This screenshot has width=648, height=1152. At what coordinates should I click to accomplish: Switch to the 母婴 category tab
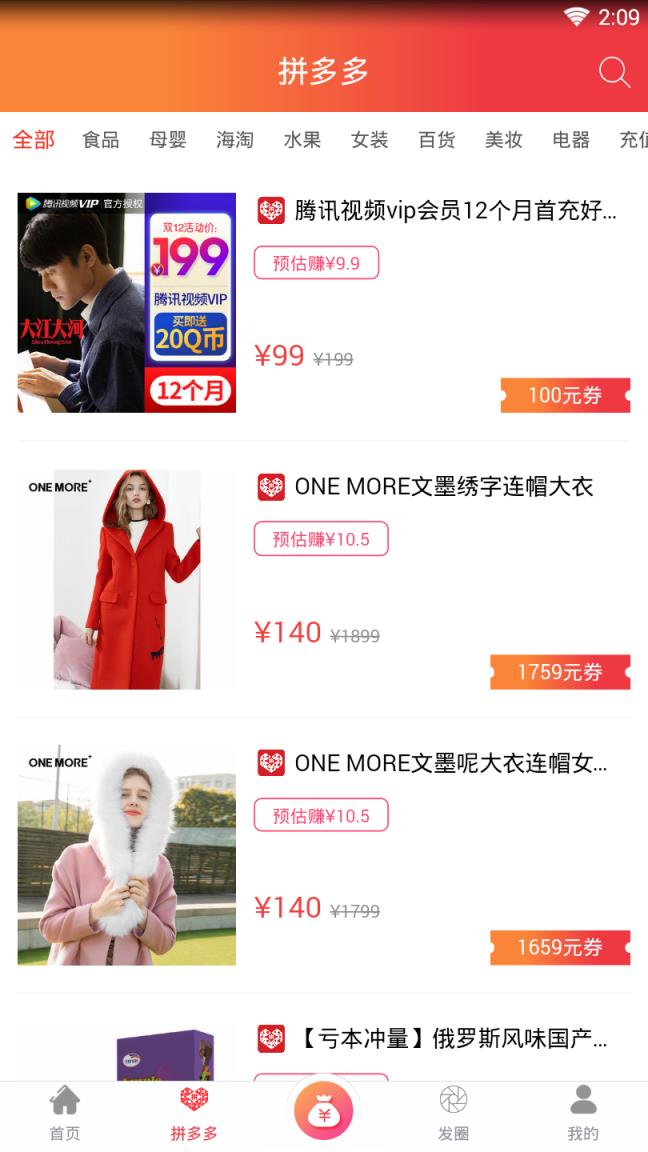click(168, 140)
